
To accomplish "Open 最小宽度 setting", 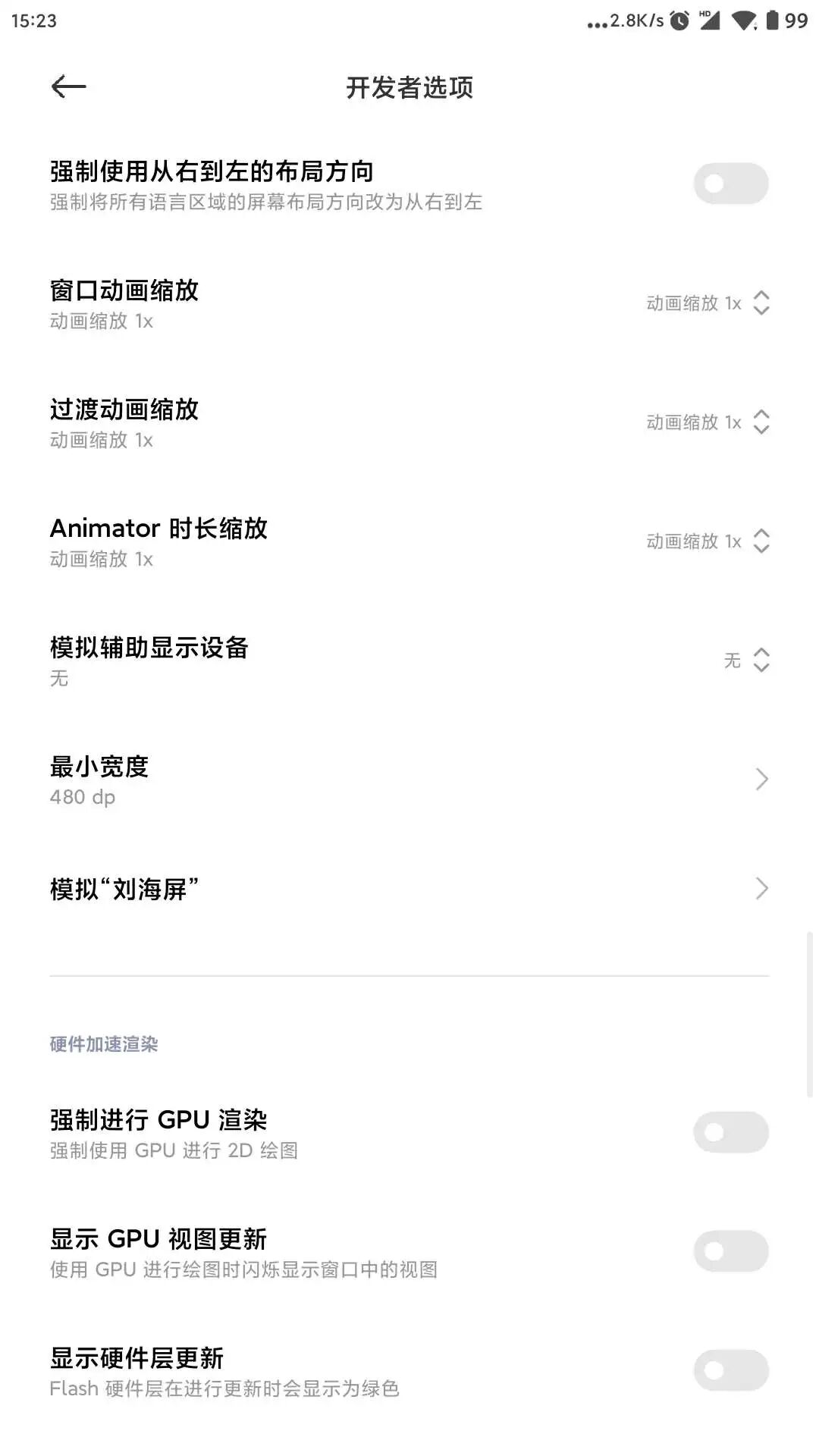I will (x=409, y=780).
